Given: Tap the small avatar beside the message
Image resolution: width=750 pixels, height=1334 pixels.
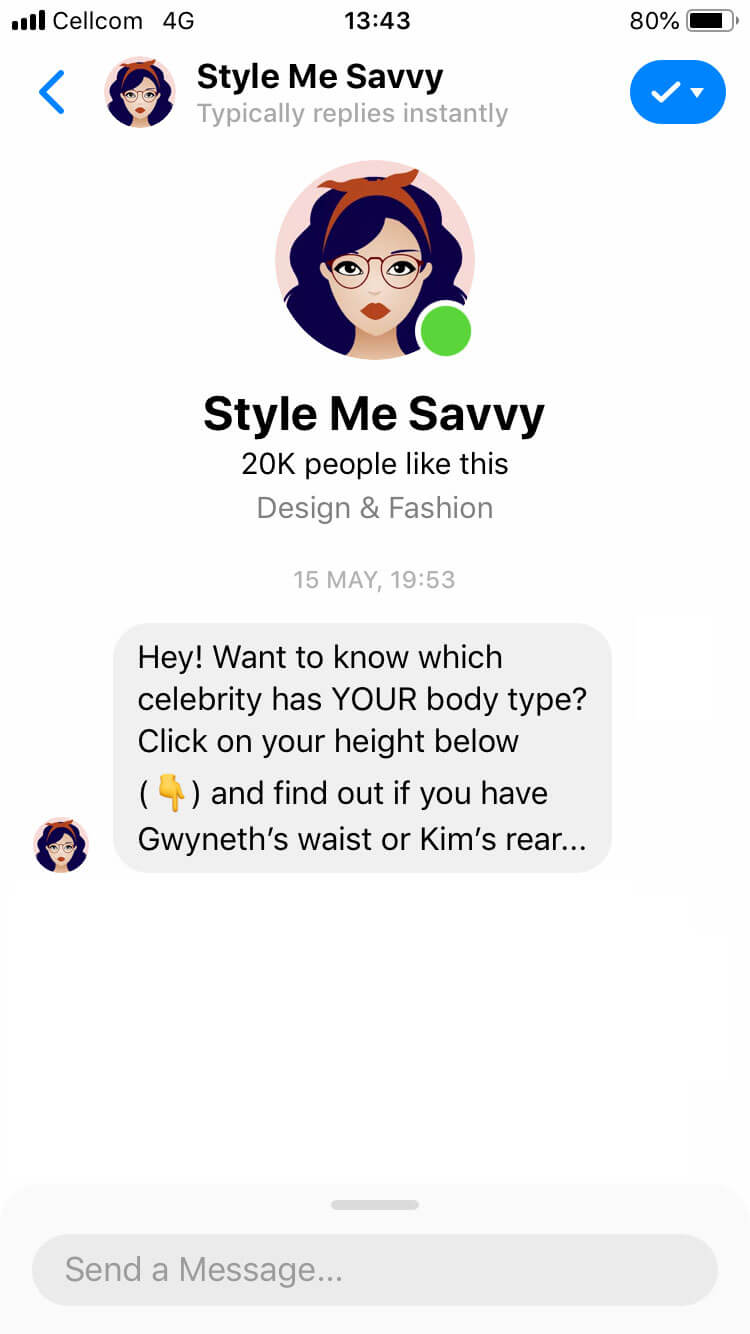Looking at the screenshot, I should click(61, 844).
